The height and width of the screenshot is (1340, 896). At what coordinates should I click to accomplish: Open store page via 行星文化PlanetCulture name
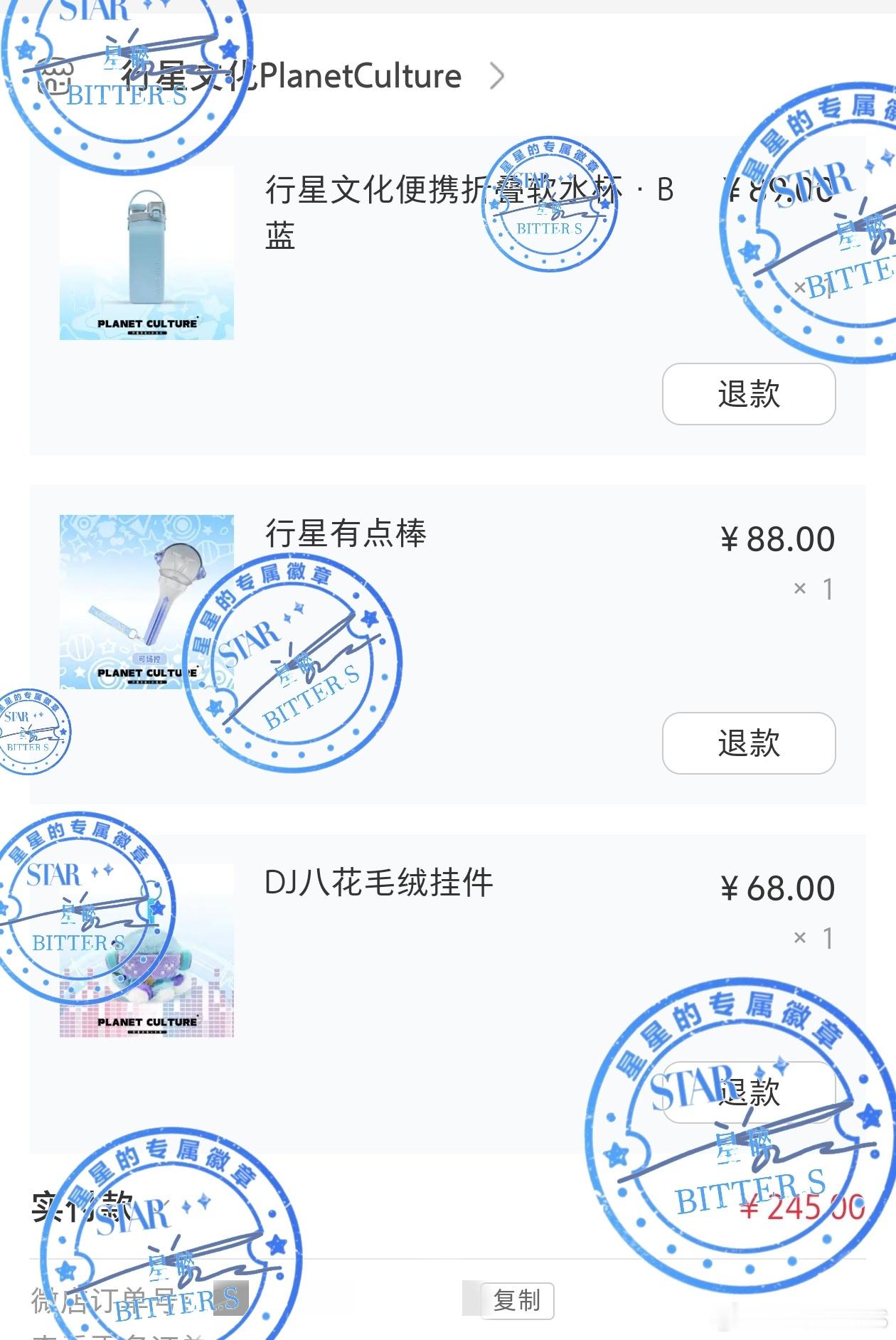point(292,77)
